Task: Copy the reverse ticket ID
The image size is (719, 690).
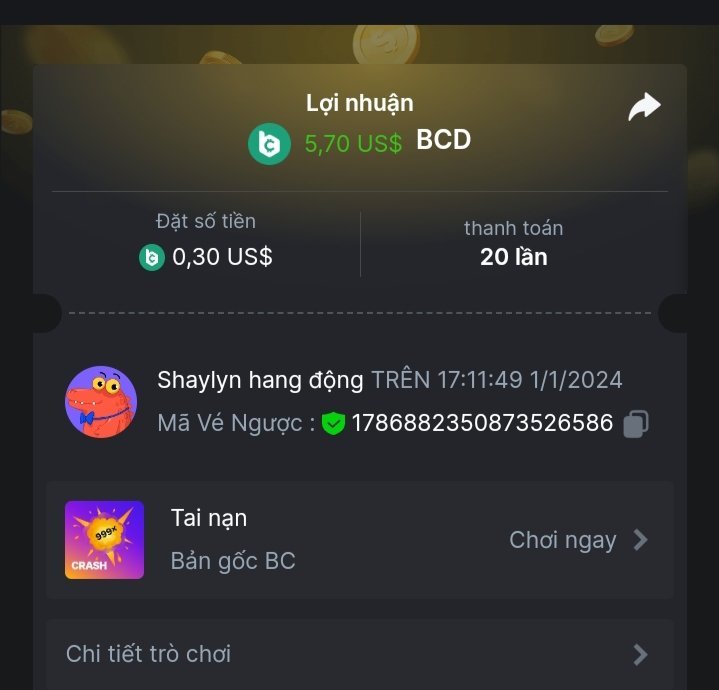Action: (635, 424)
